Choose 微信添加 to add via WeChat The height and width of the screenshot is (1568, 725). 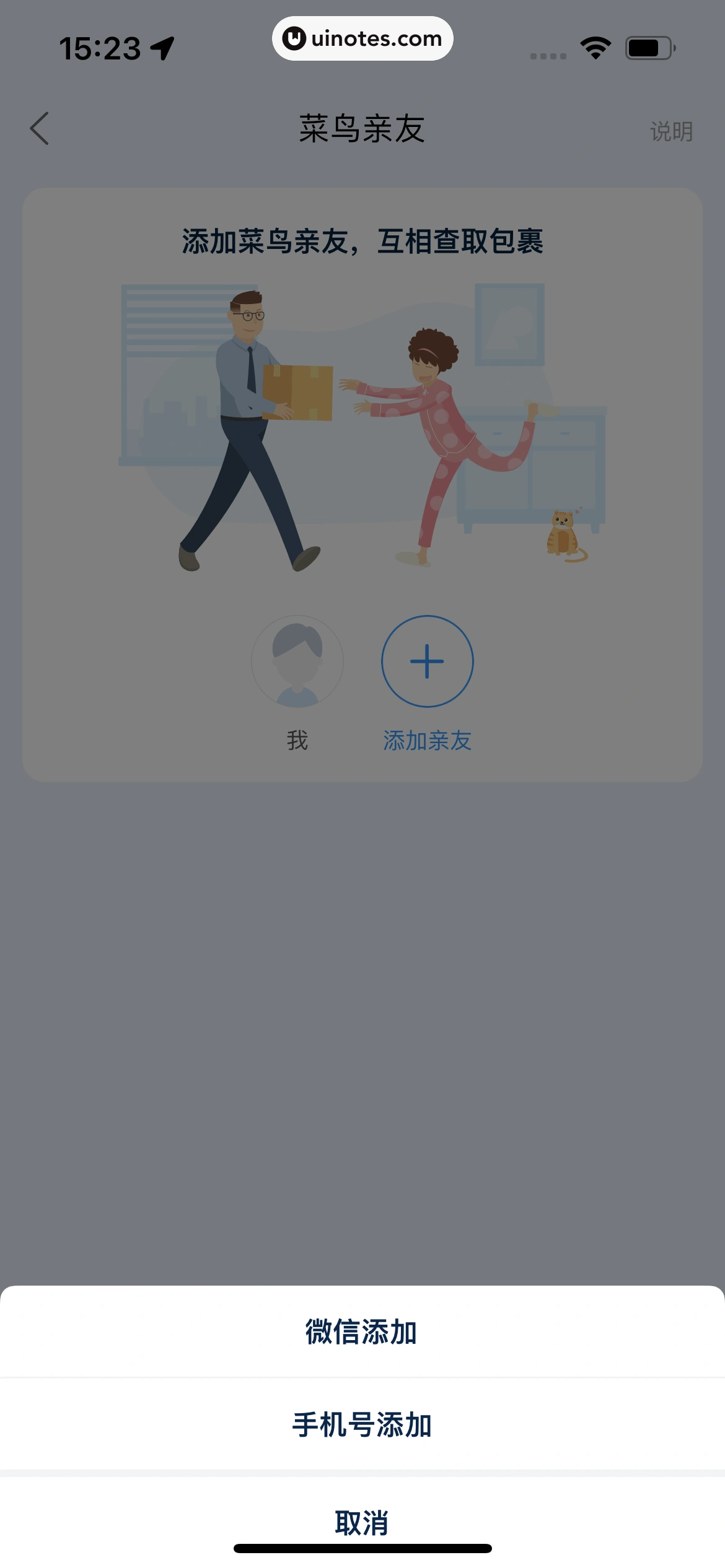(x=362, y=1331)
